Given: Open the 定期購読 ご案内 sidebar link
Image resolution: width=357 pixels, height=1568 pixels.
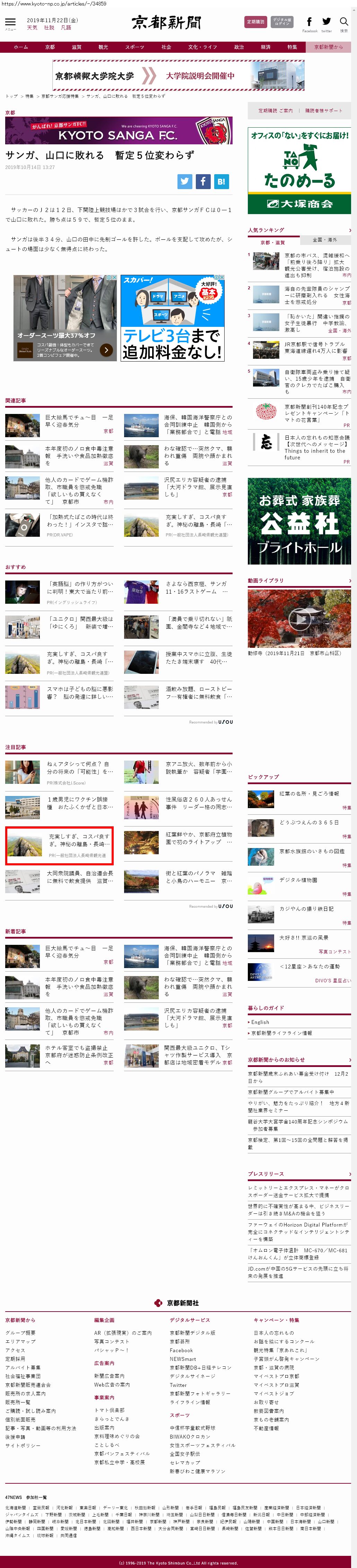Looking at the screenshot, I should pyautogui.click(x=275, y=111).
